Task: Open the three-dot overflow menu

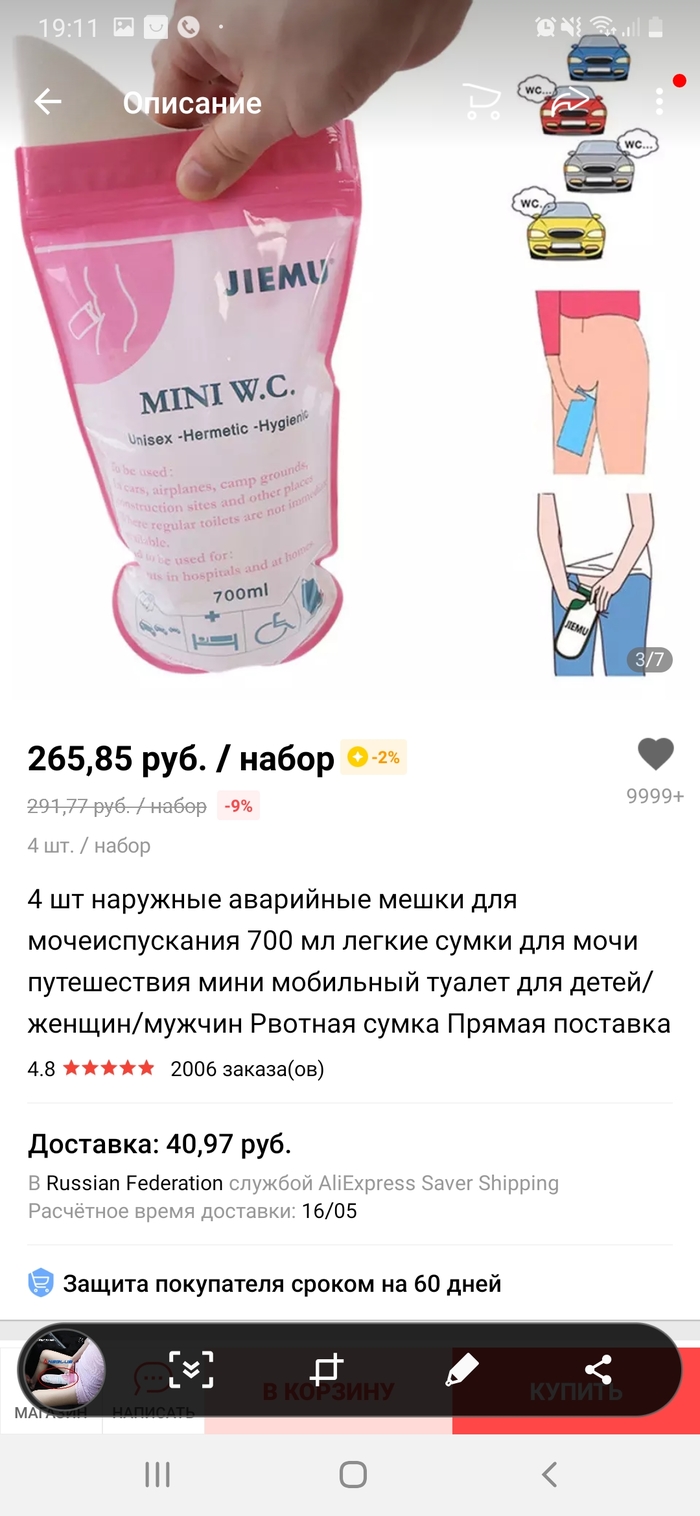Action: point(659,102)
